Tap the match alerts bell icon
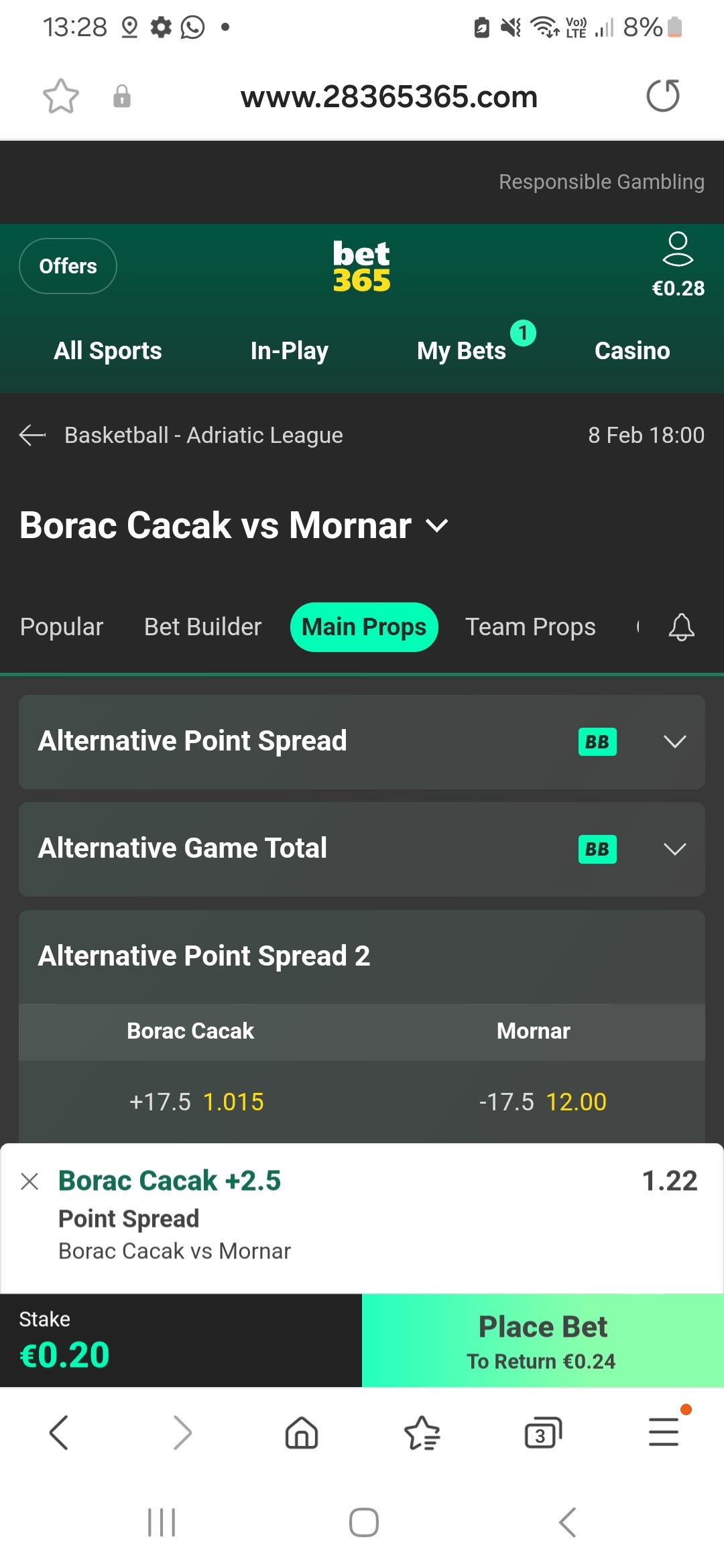Image resolution: width=724 pixels, height=1568 pixels. tap(681, 627)
